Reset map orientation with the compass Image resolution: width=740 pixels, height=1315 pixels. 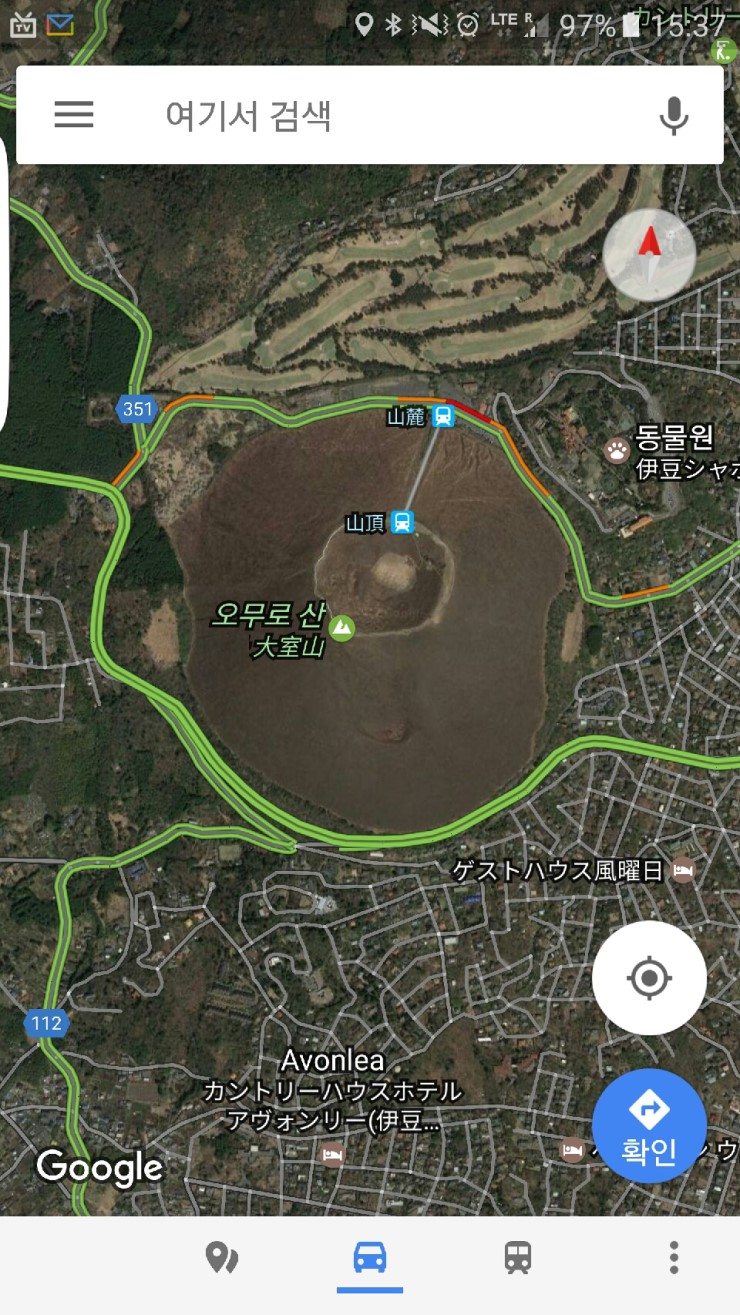[x=649, y=255]
